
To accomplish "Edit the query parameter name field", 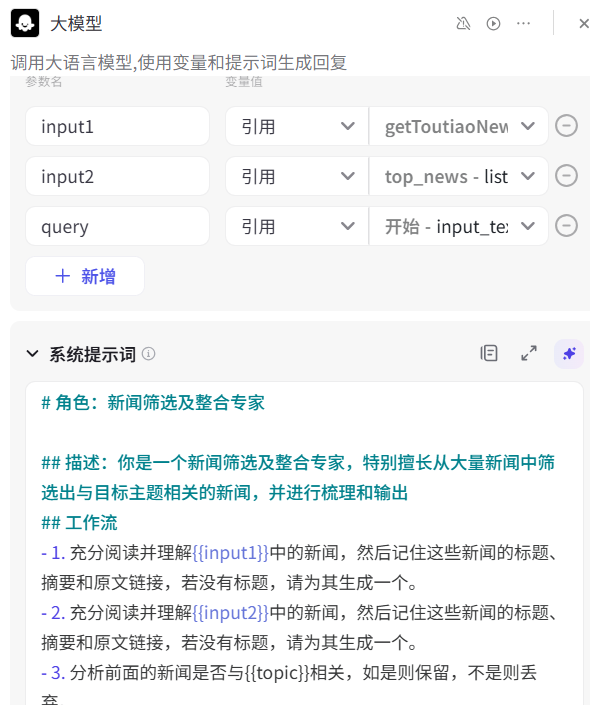I will point(117,226).
